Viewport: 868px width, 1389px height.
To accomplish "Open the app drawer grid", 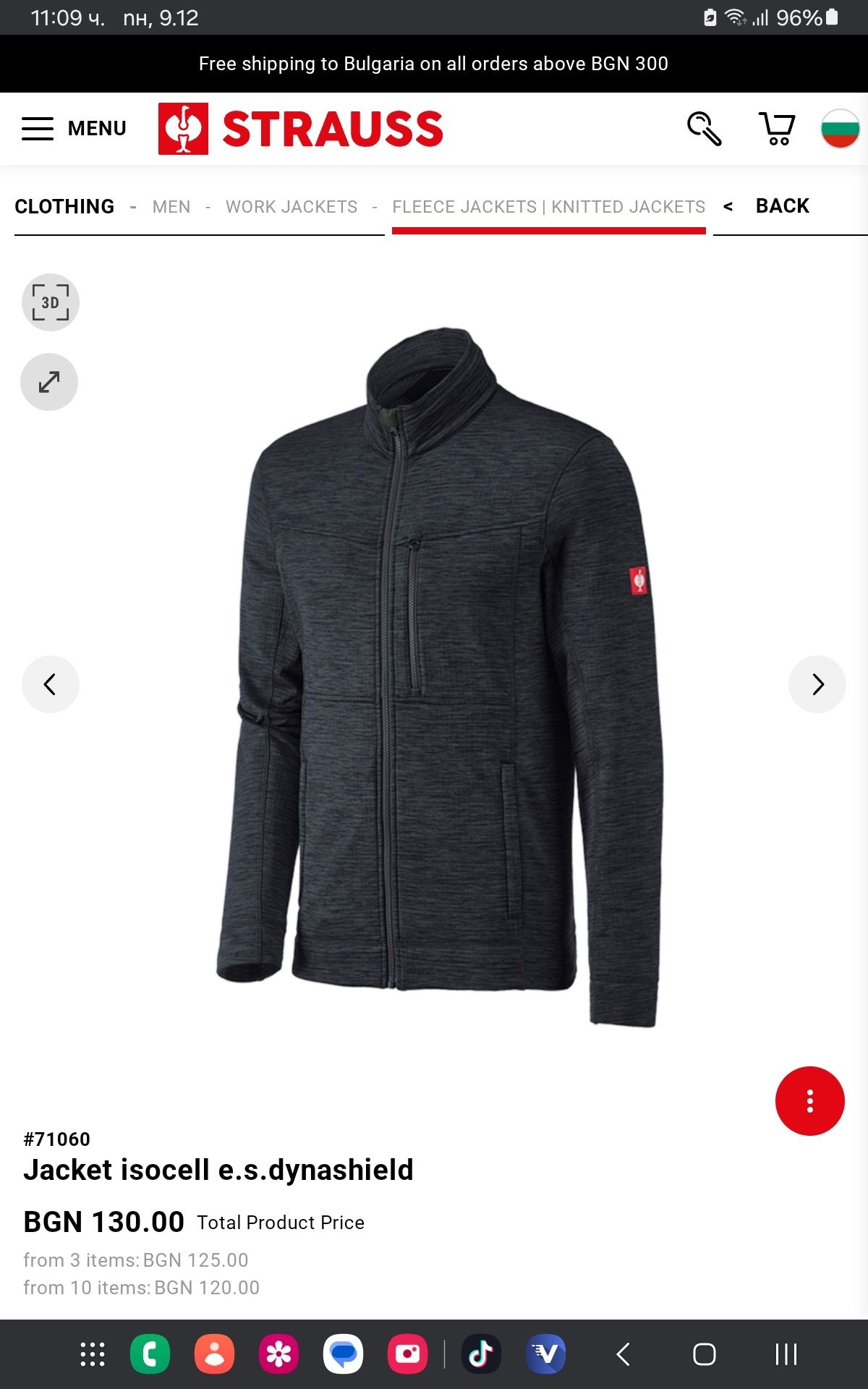I will click(92, 1354).
